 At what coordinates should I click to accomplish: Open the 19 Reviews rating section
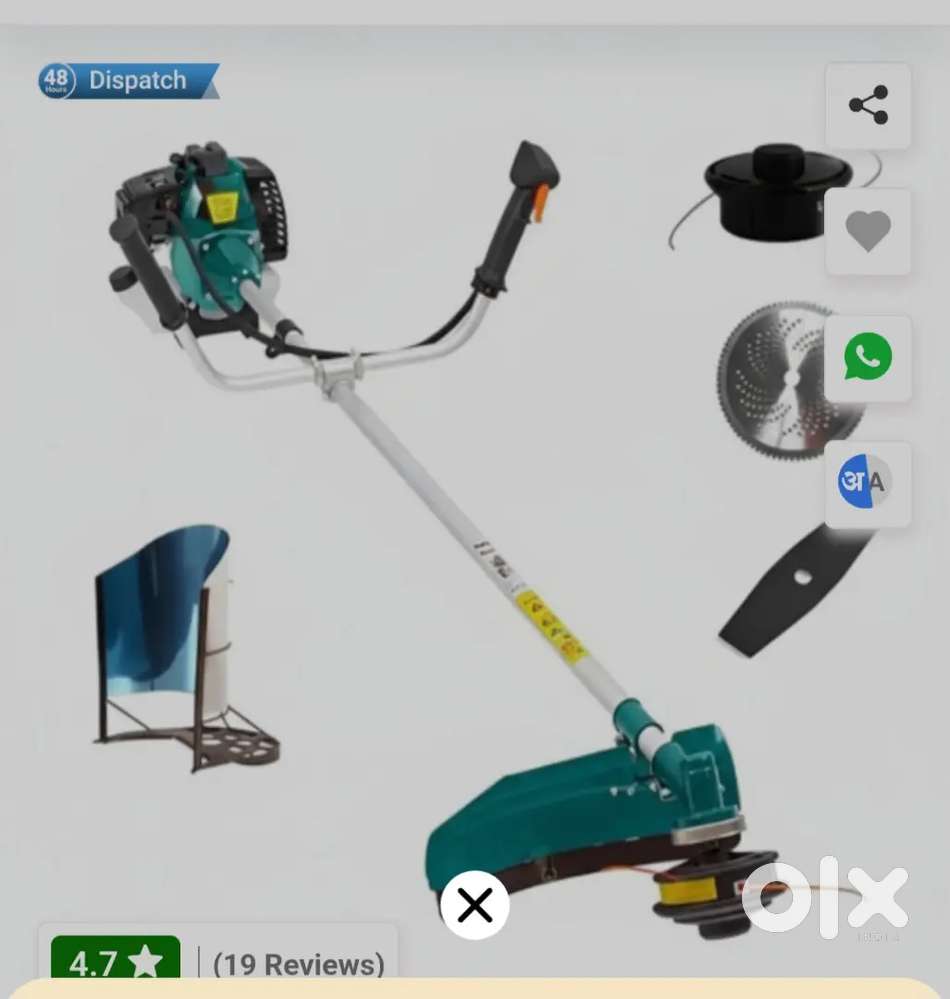click(298, 964)
